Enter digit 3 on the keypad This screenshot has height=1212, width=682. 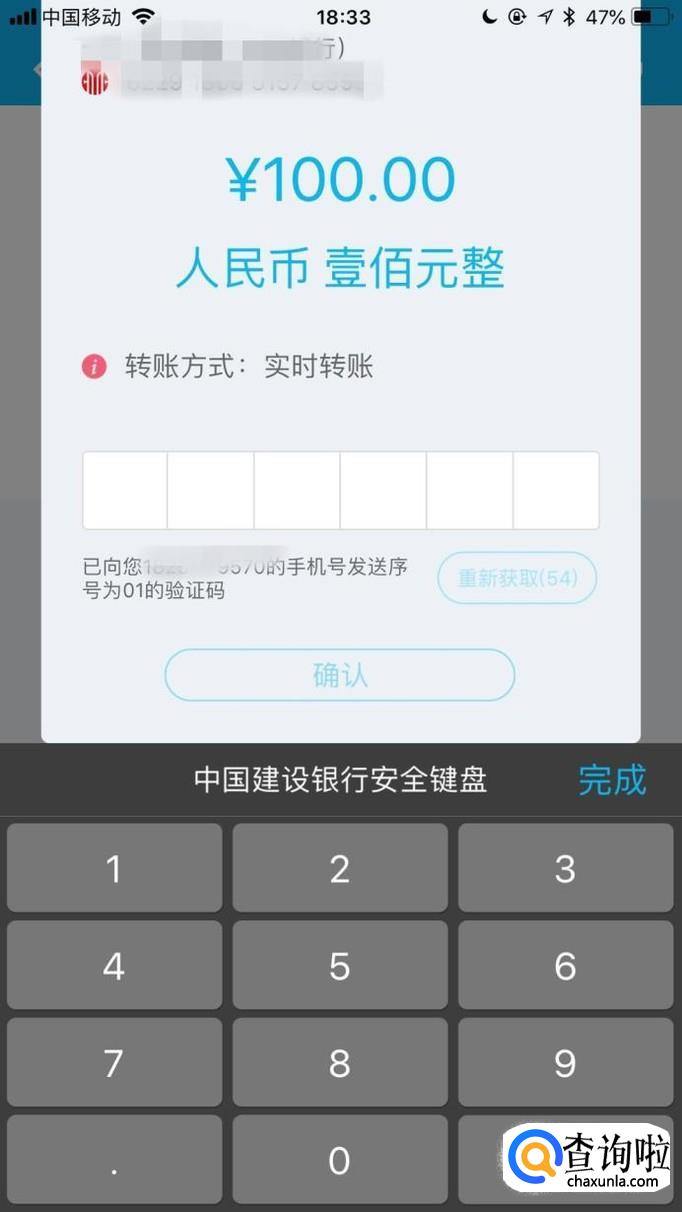click(x=566, y=868)
